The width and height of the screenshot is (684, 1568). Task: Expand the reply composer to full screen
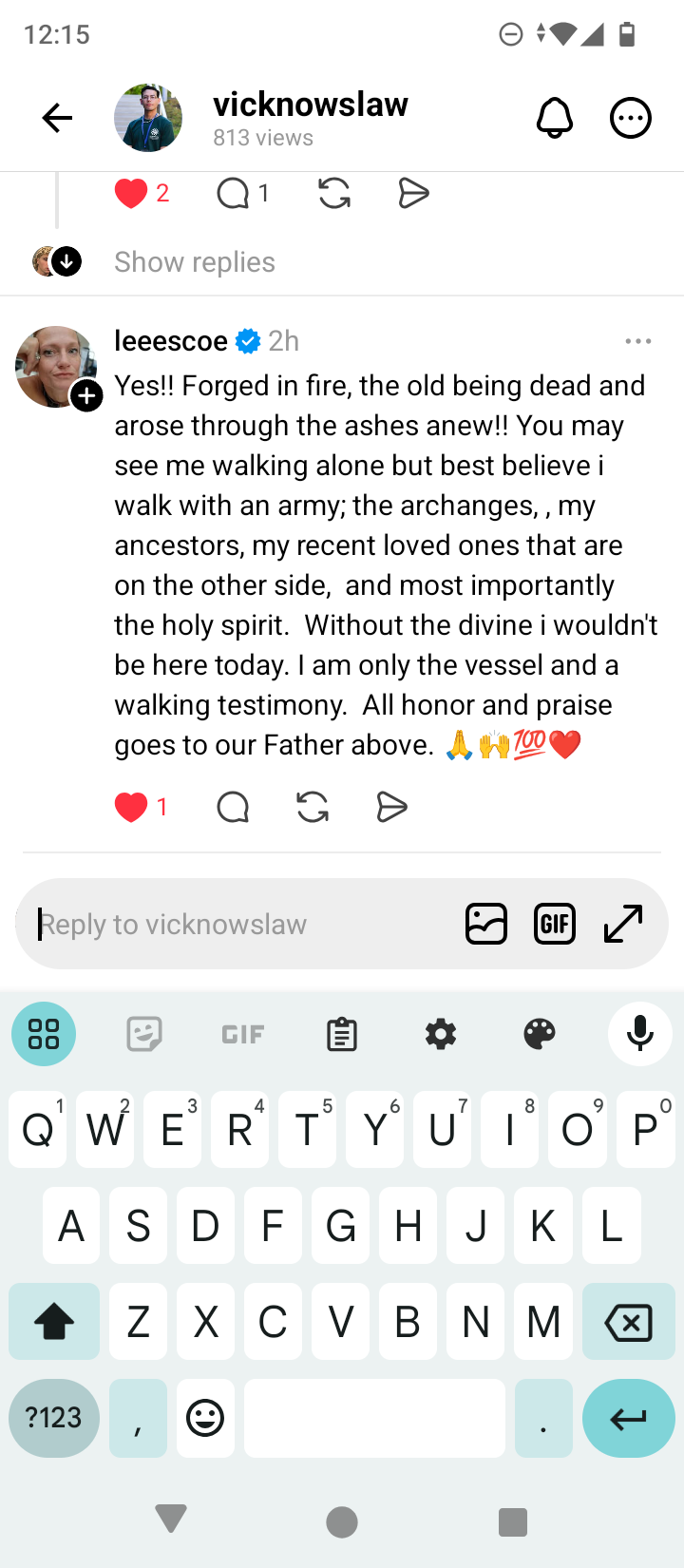(x=623, y=924)
